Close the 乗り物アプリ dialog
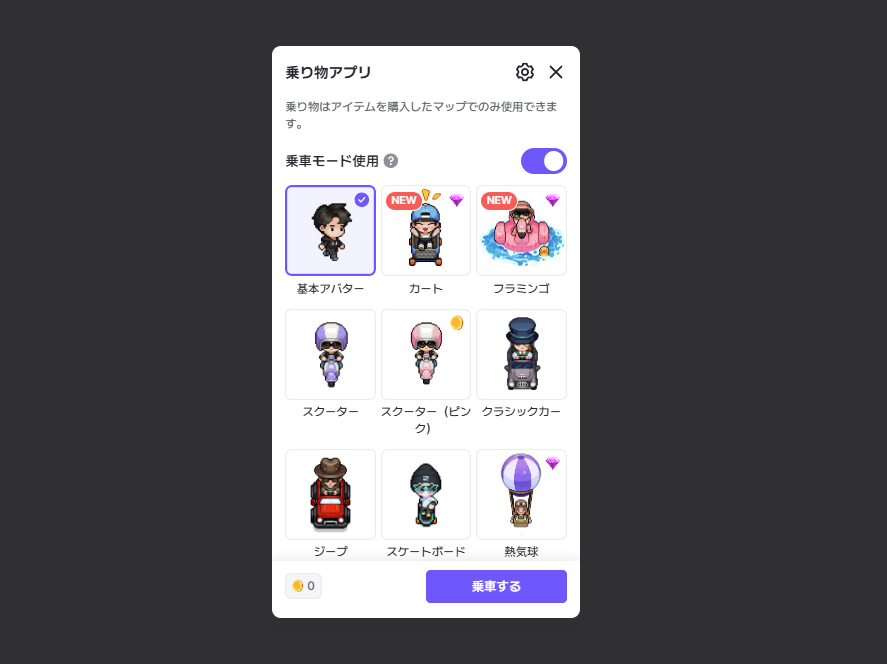Image resolution: width=887 pixels, height=664 pixels. point(556,72)
